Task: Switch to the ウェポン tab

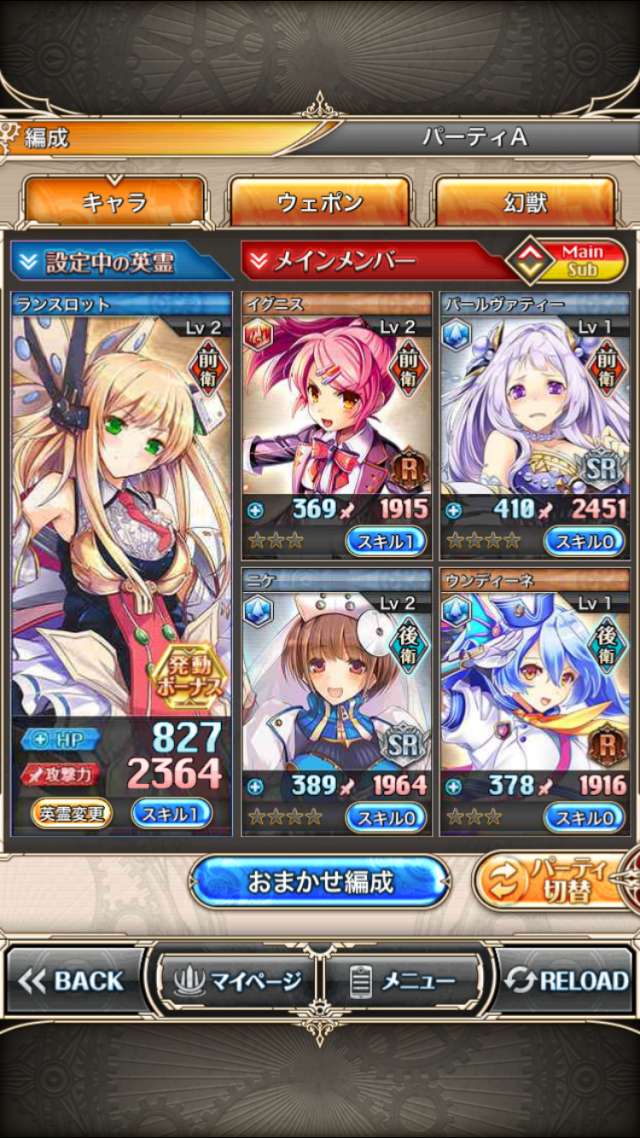Action: 319,202
